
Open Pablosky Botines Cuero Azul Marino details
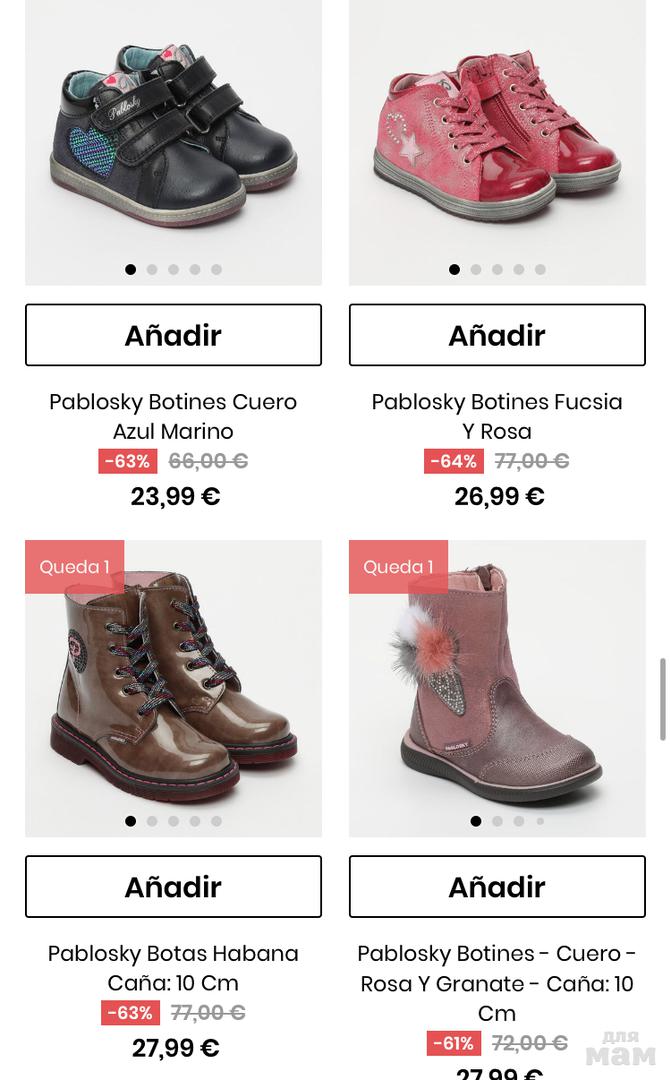[x=173, y=417]
